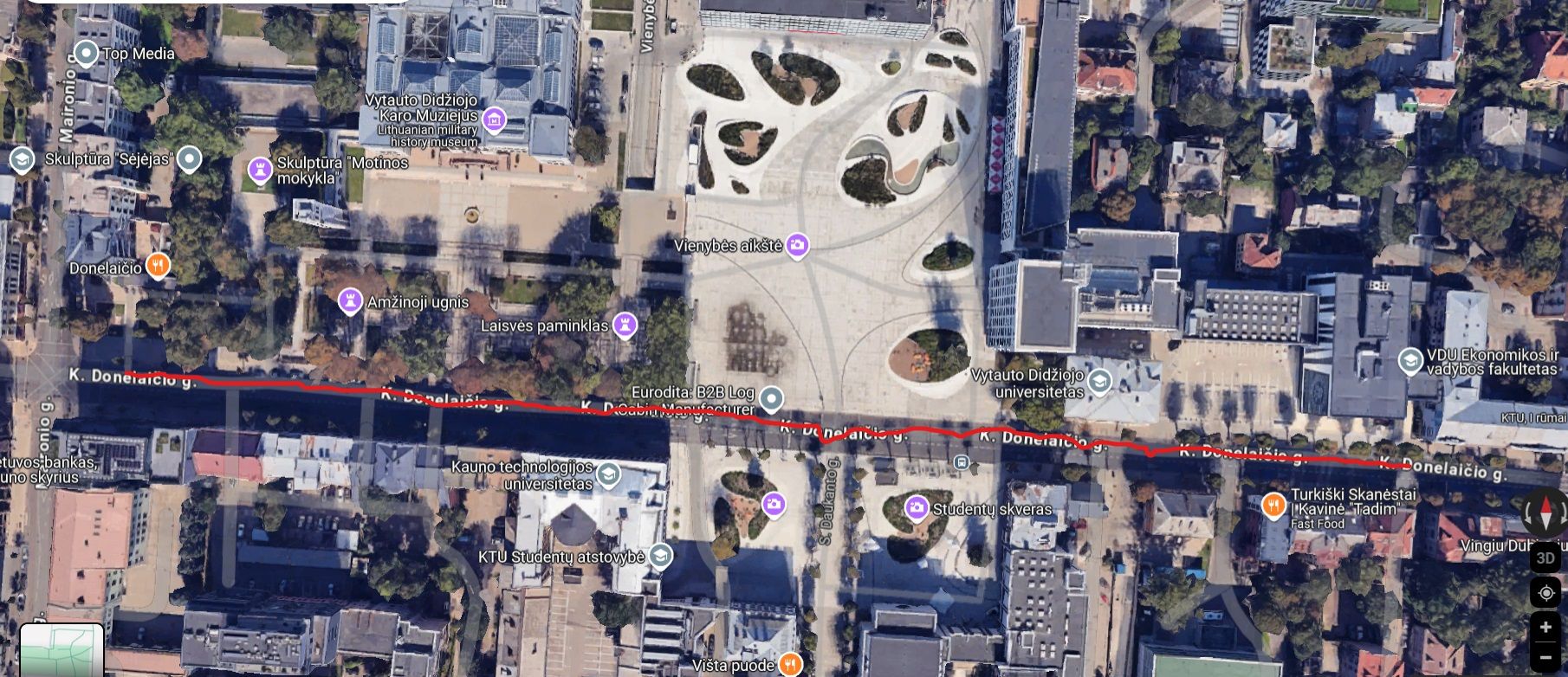Open VDU Ekonomikos ir vadybos fakultetas

tap(1410, 360)
